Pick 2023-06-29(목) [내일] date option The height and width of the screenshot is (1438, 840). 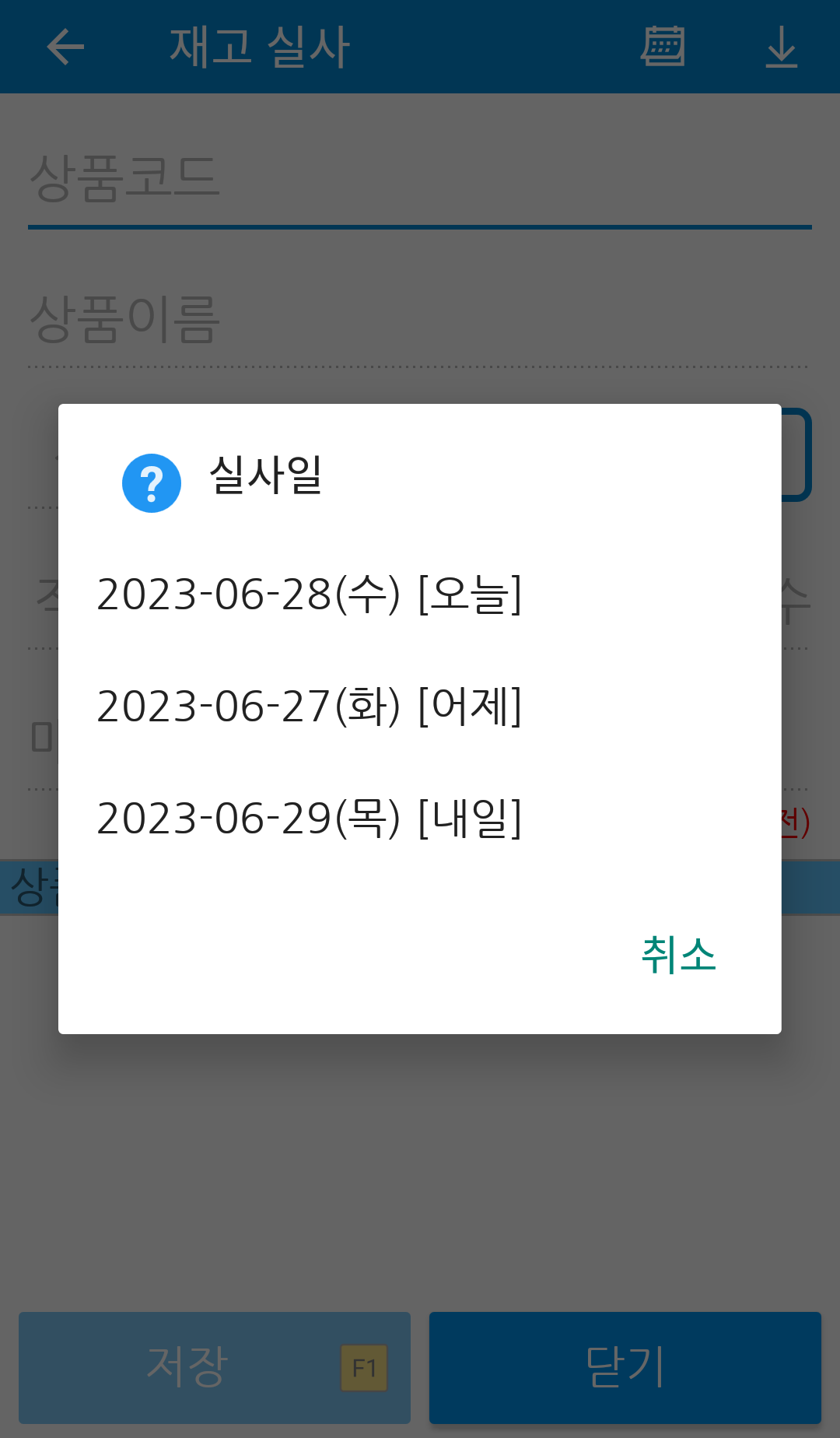(420, 819)
